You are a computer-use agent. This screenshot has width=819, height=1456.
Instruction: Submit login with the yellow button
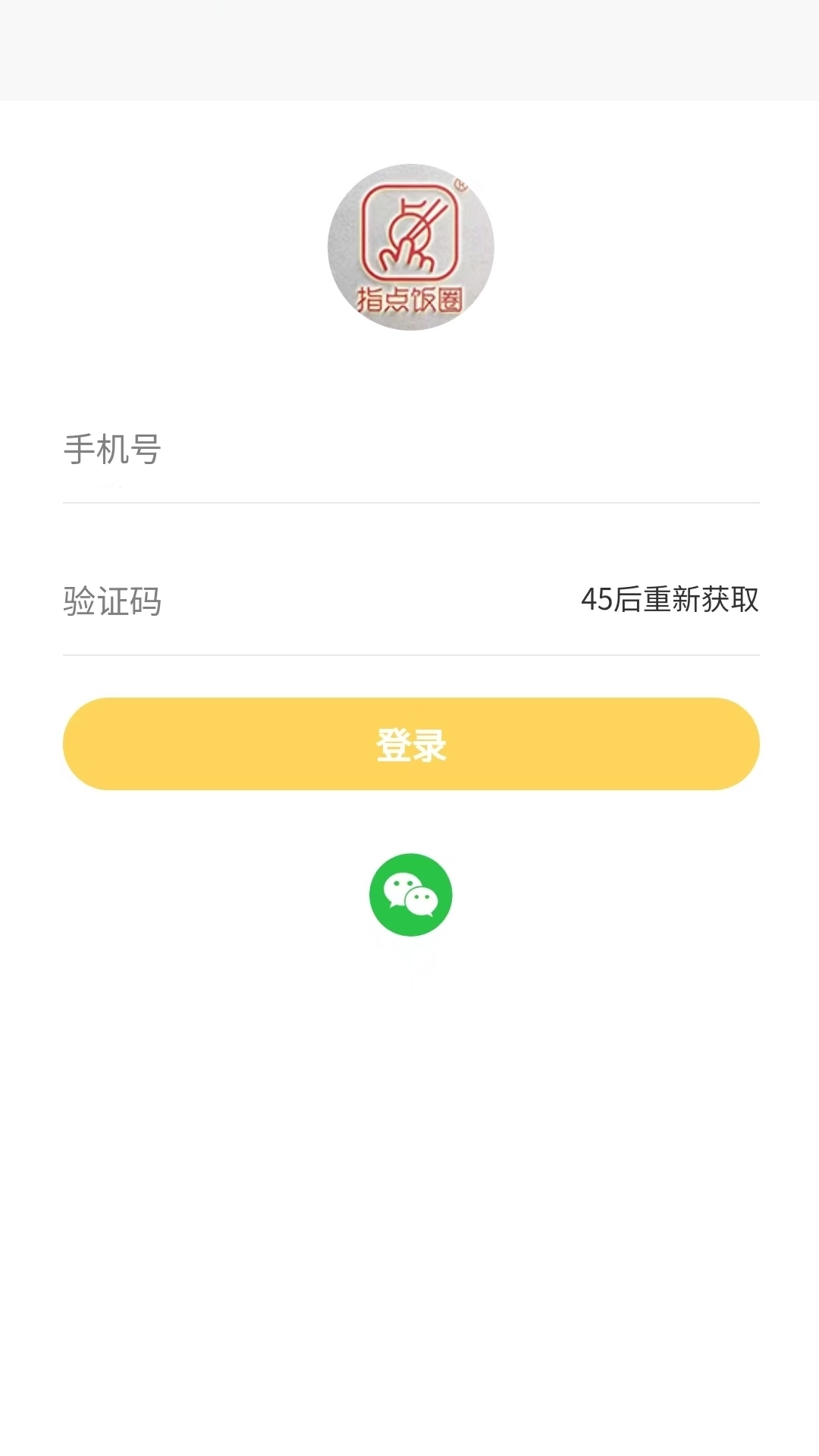410,744
